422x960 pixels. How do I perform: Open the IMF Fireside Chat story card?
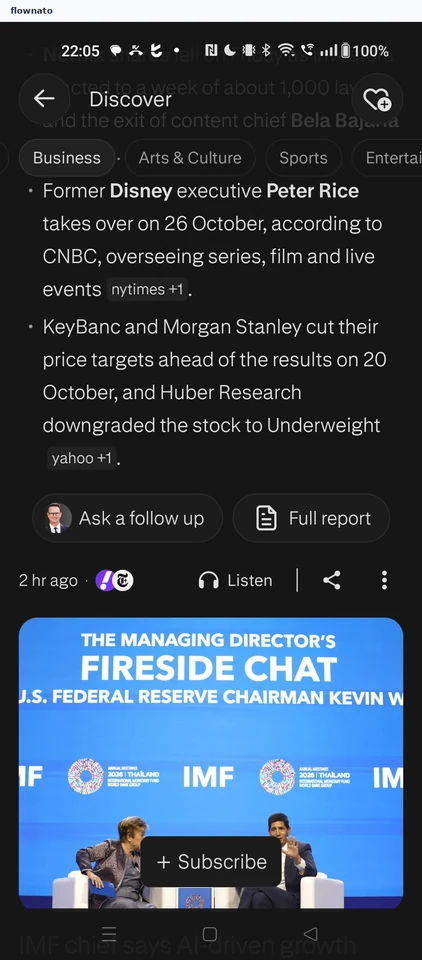(x=211, y=763)
